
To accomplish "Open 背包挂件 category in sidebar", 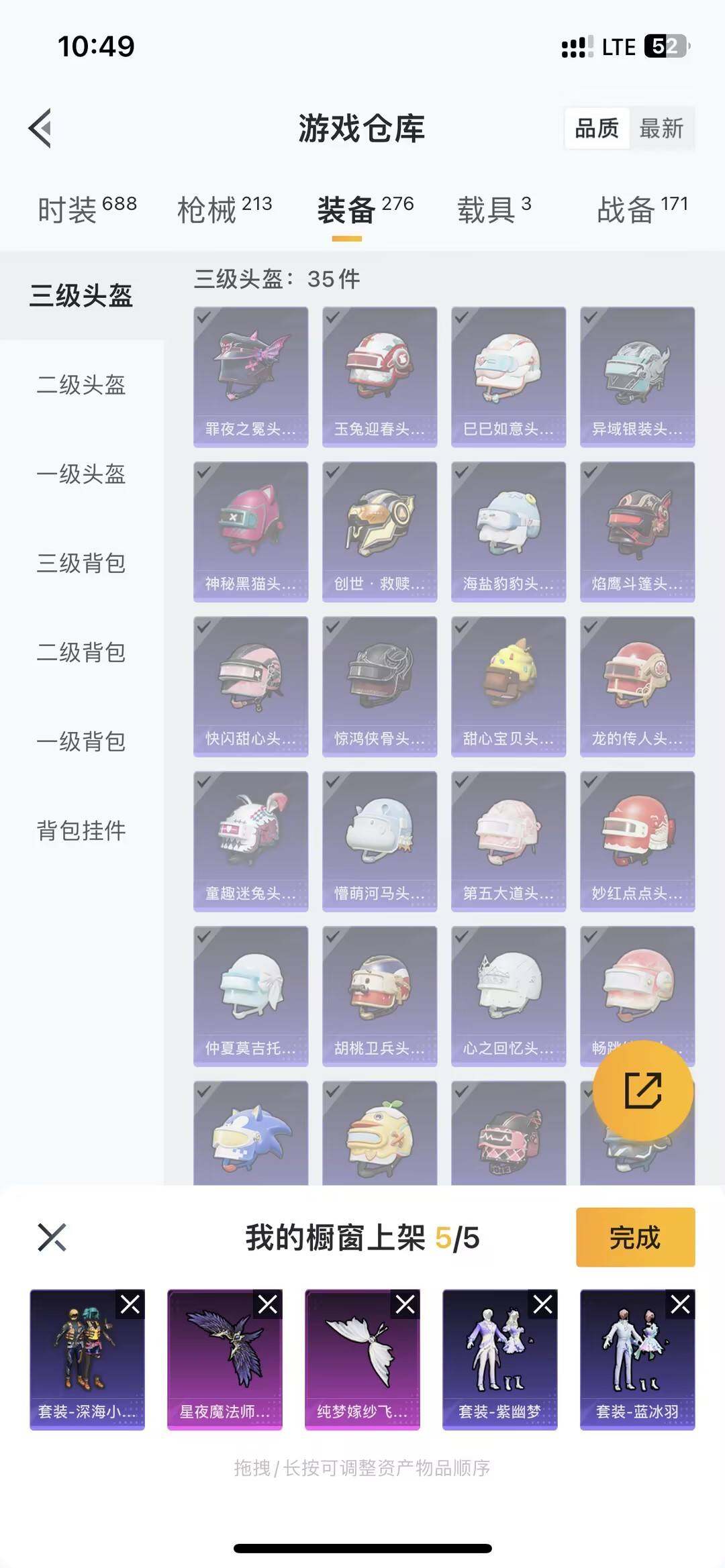I will click(81, 831).
